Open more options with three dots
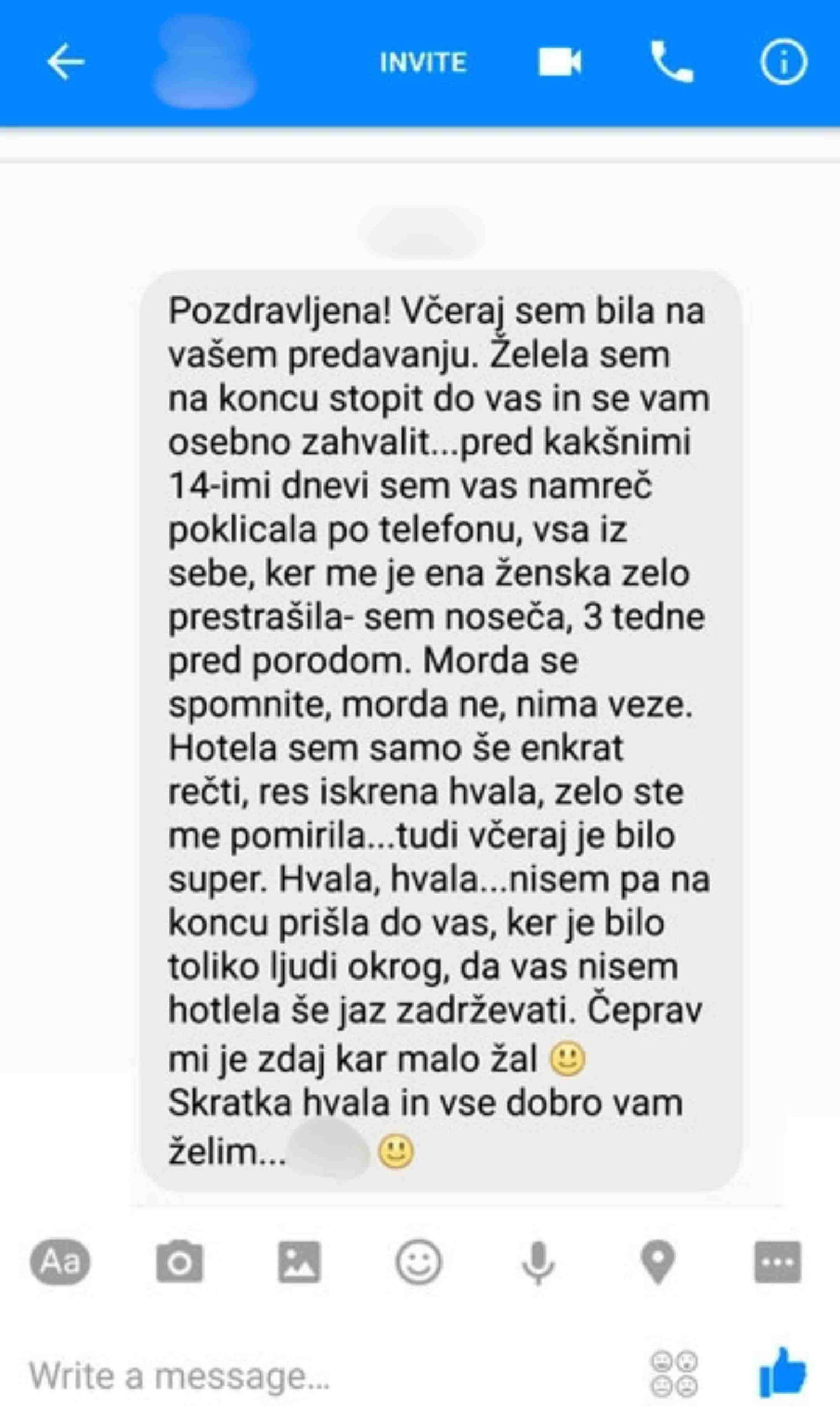The height and width of the screenshot is (1427, 840). (x=777, y=1261)
